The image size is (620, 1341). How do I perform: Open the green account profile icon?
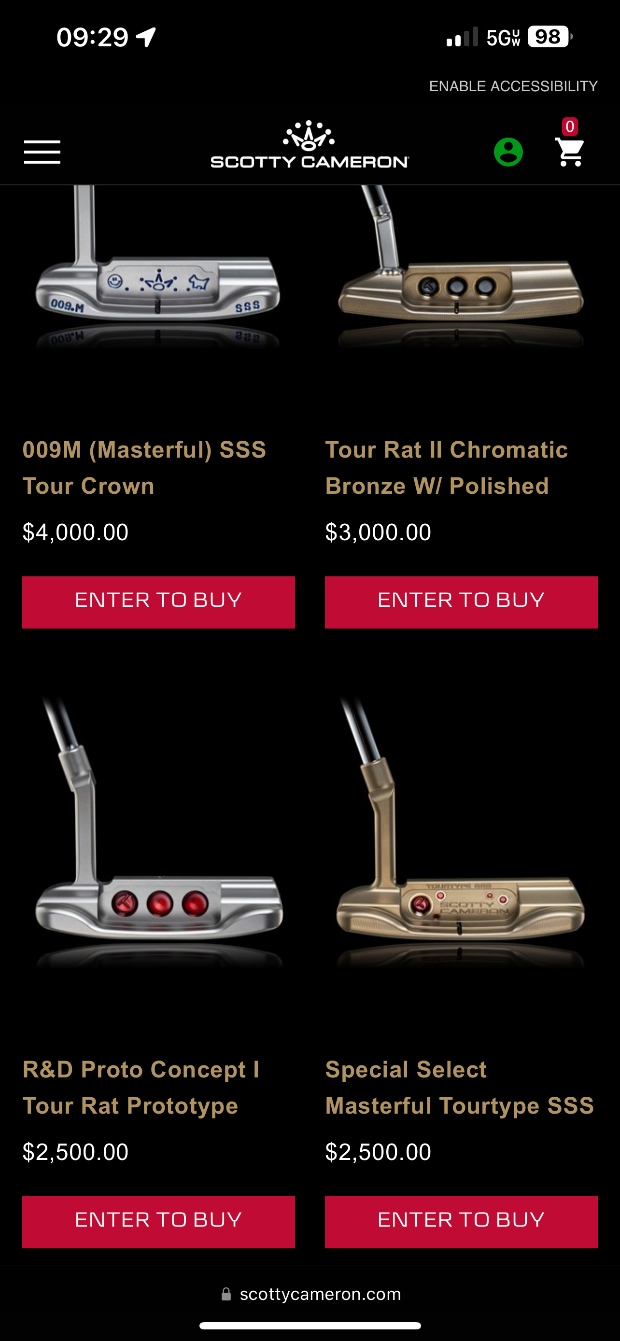[x=508, y=152]
